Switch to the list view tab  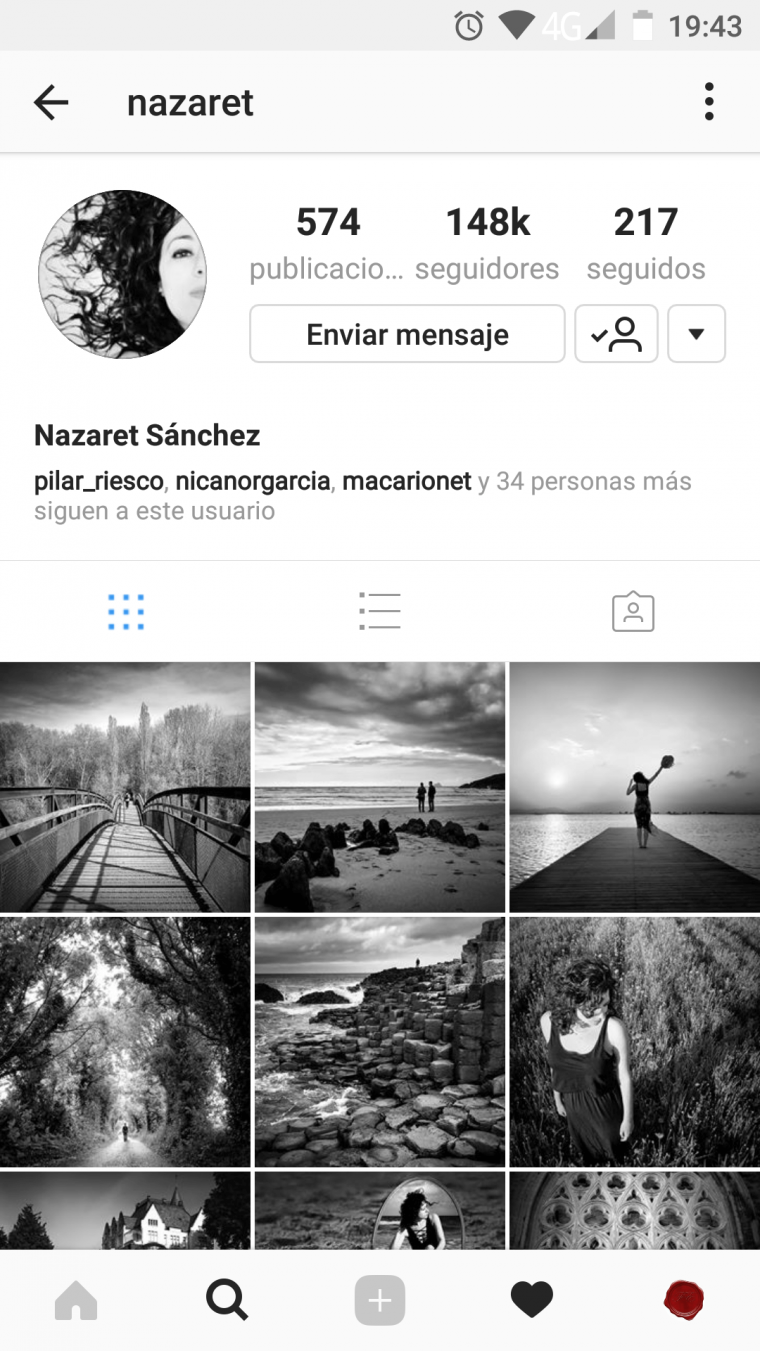(x=380, y=611)
